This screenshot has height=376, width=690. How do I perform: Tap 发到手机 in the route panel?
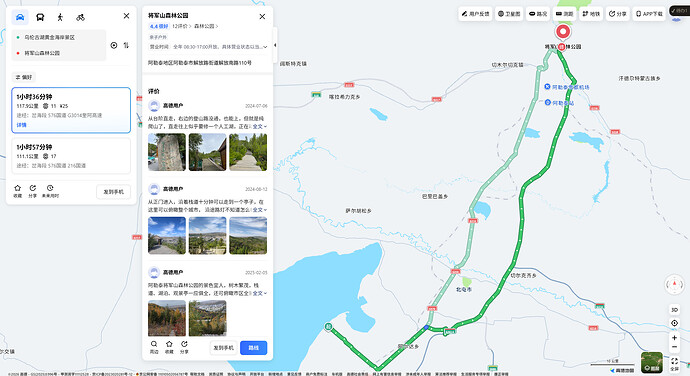coord(114,192)
